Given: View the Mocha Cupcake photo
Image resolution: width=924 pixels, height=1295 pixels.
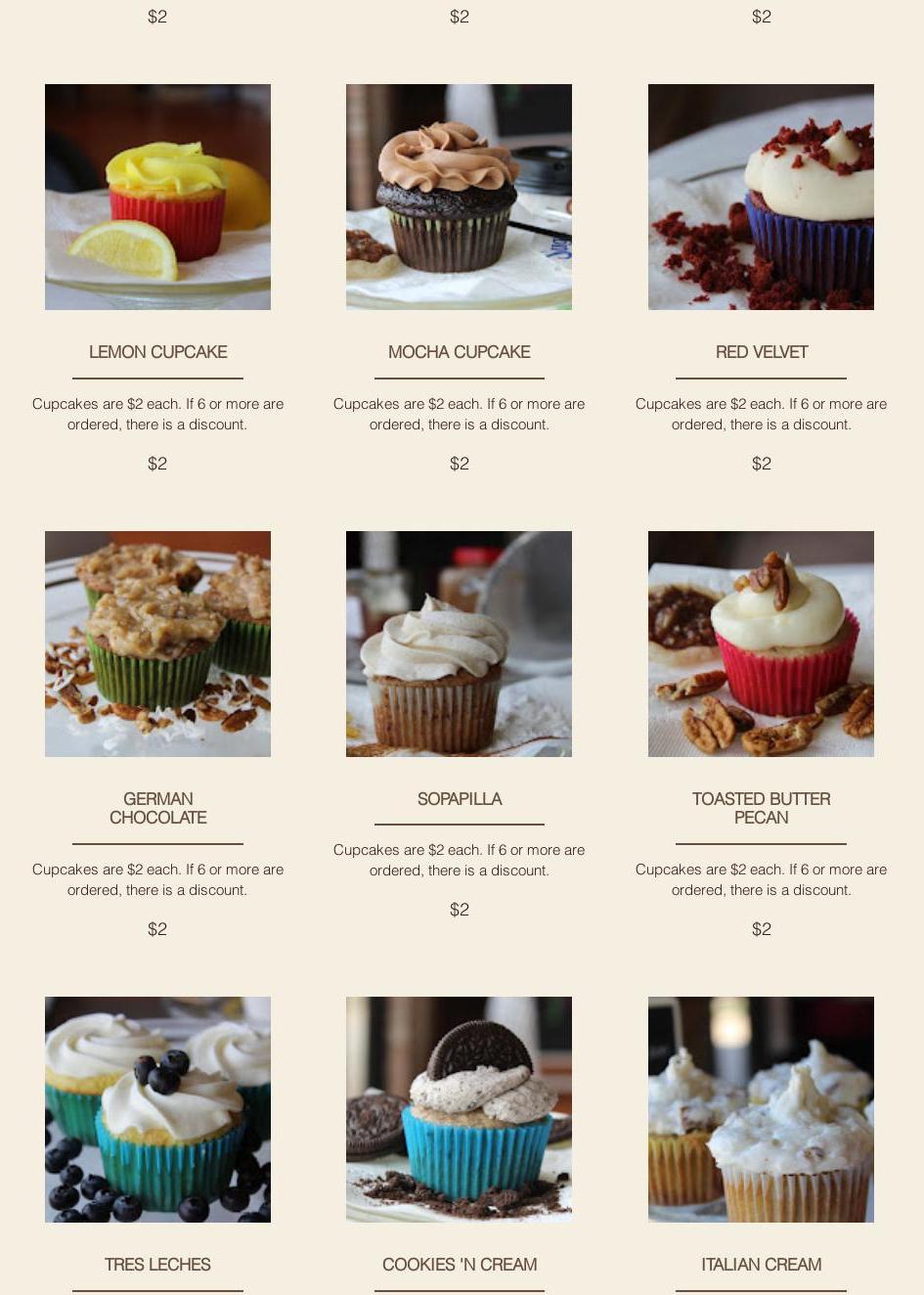Looking at the screenshot, I should [x=459, y=197].
